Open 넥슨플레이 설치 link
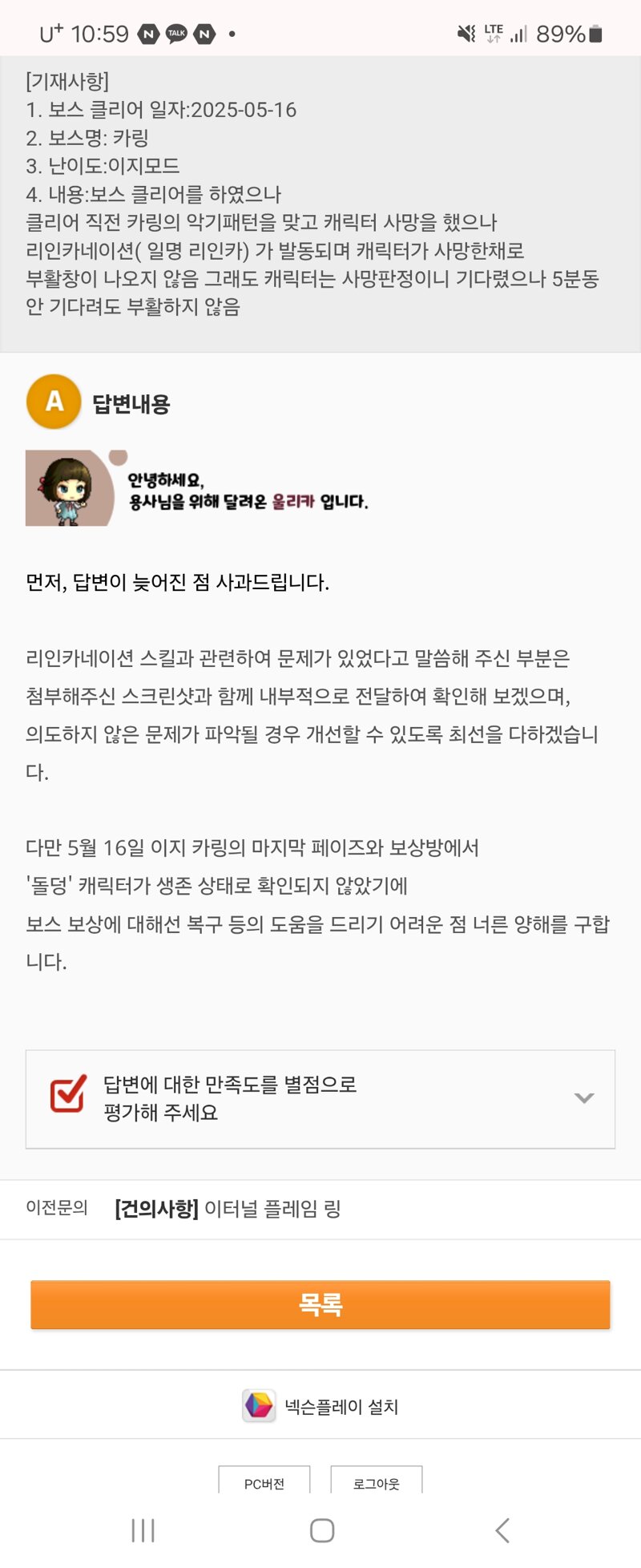Viewport: 641px width, 1568px height. click(x=320, y=1405)
